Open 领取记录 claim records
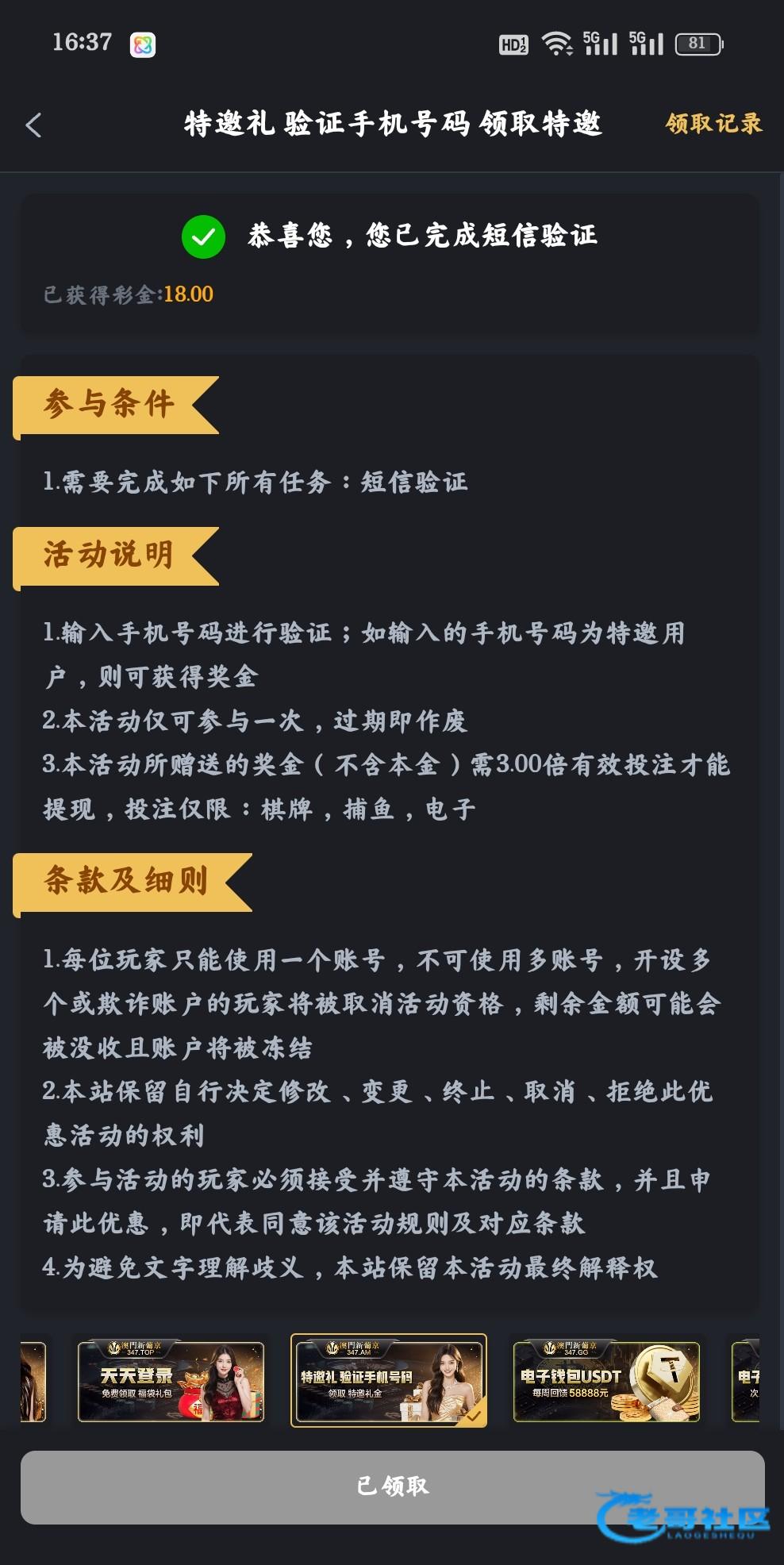This screenshot has height=1565, width=784. 713,124
